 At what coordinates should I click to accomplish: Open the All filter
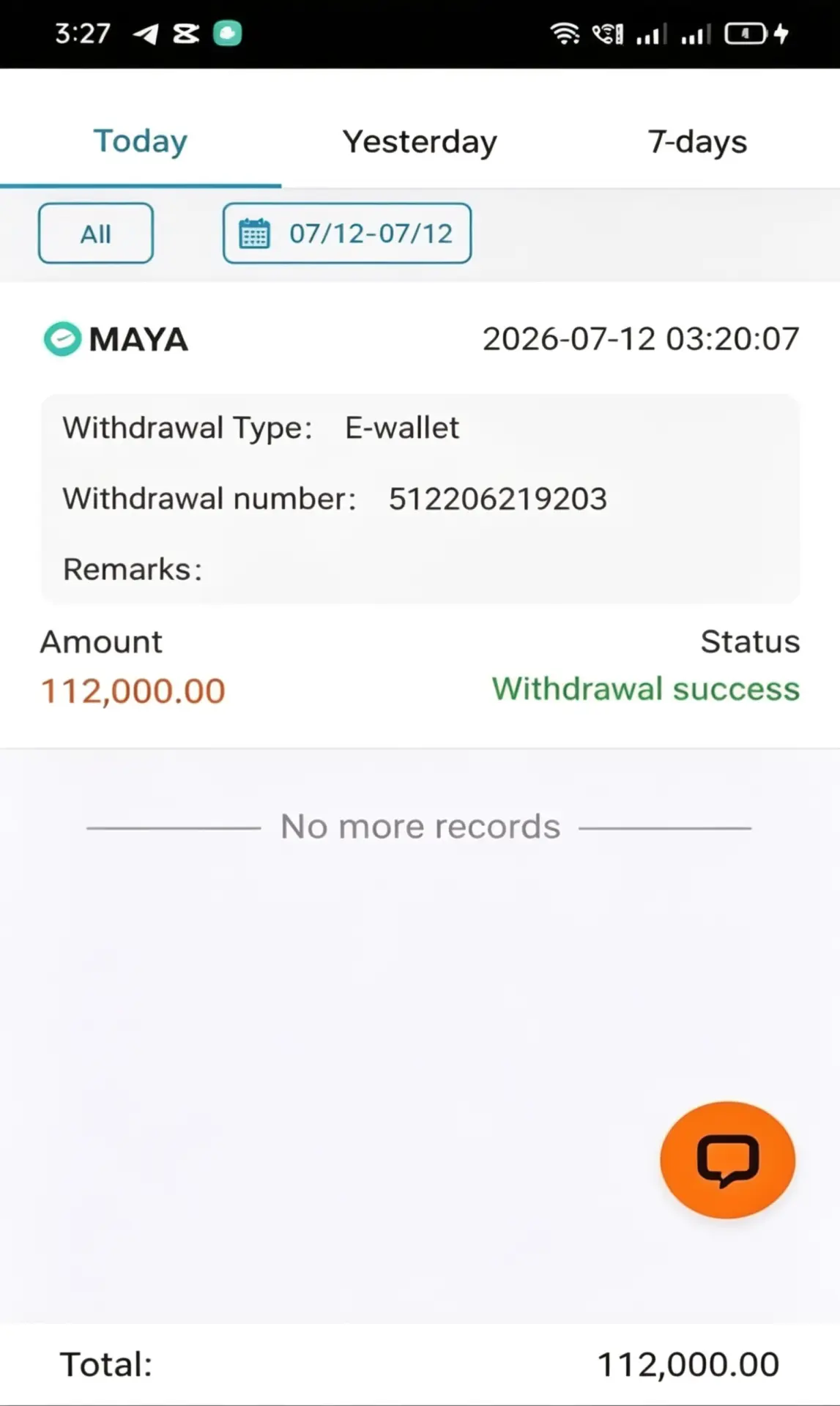96,234
